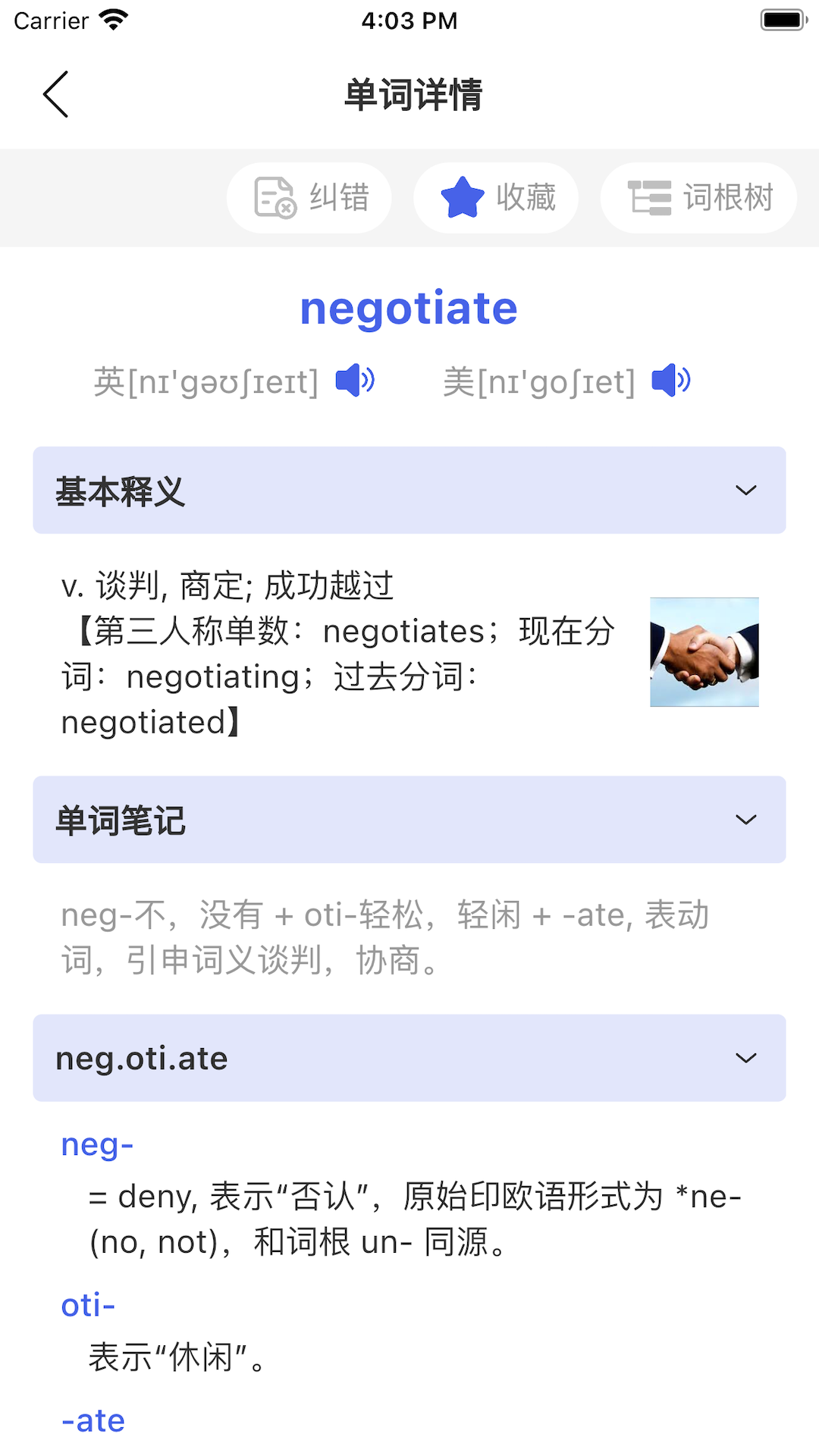This screenshot has height=1456, width=819.
Task: Collapse the 基本释义 section
Action: [747, 489]
